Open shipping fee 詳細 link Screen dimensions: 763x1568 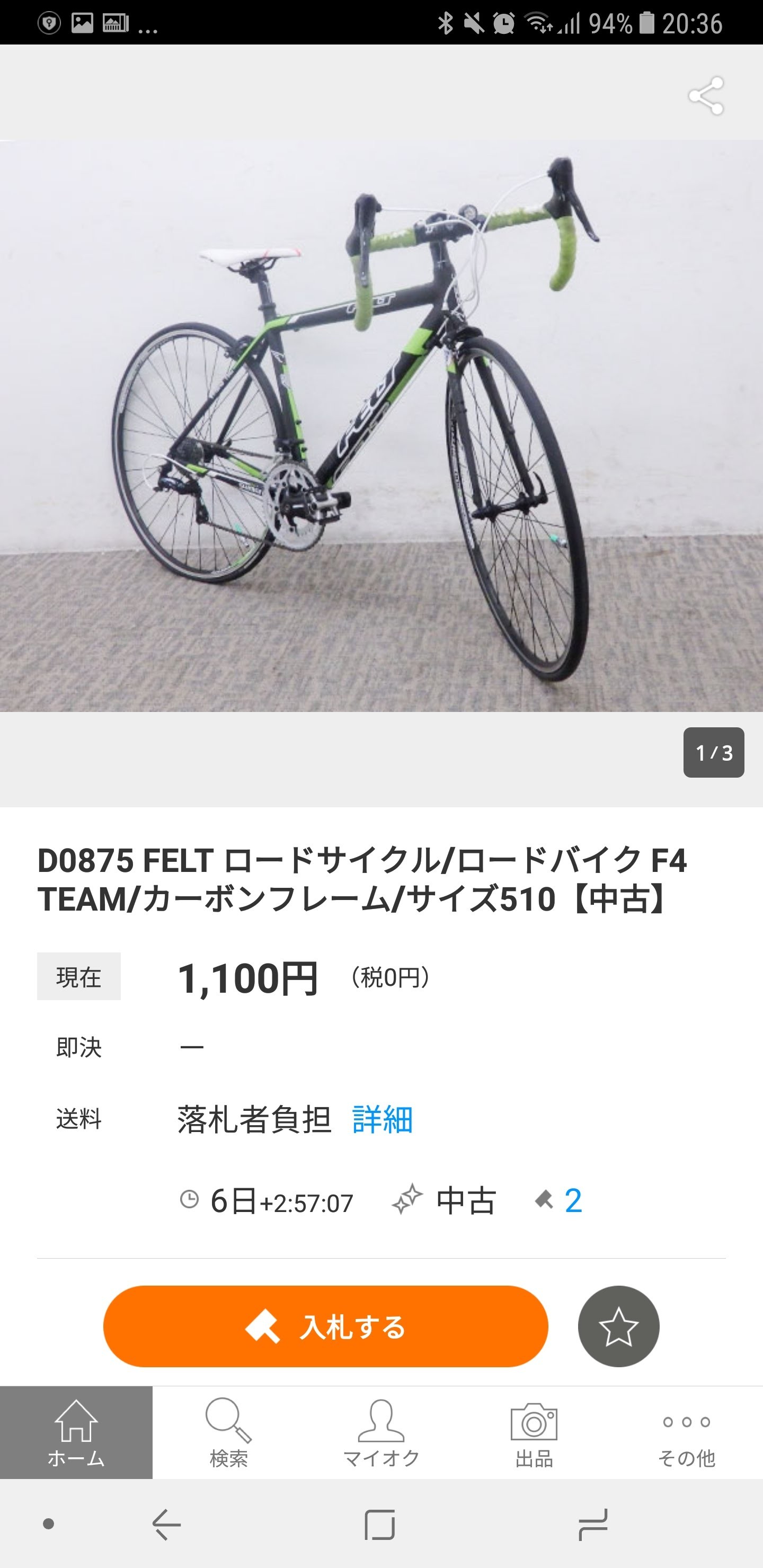(383, 1120)
